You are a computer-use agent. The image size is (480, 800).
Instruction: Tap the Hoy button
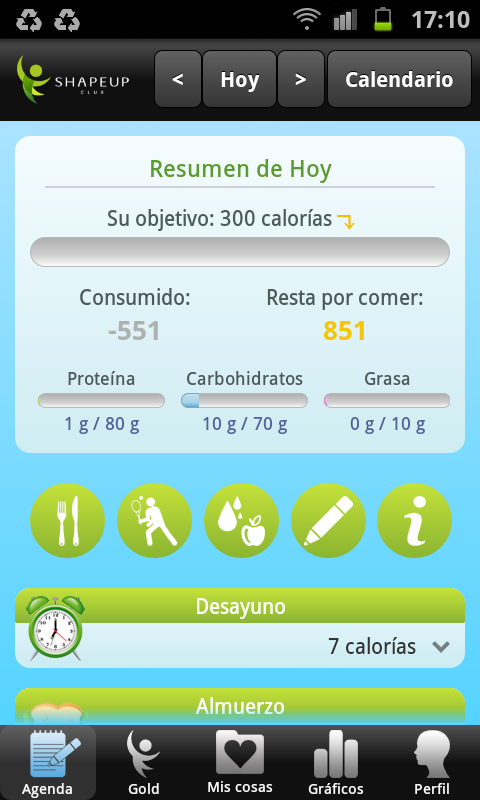239,79
